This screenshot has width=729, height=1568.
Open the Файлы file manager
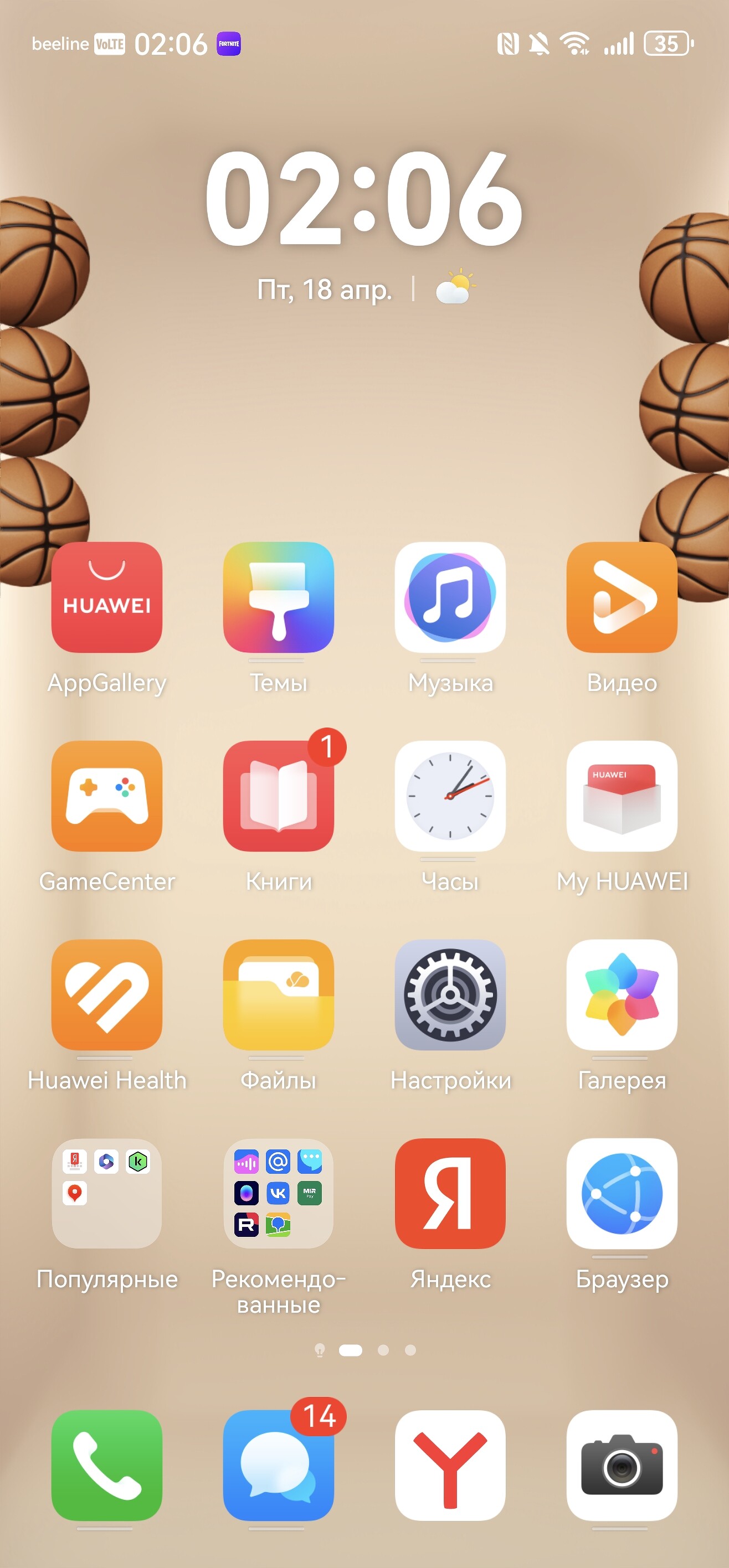[278, 994]
